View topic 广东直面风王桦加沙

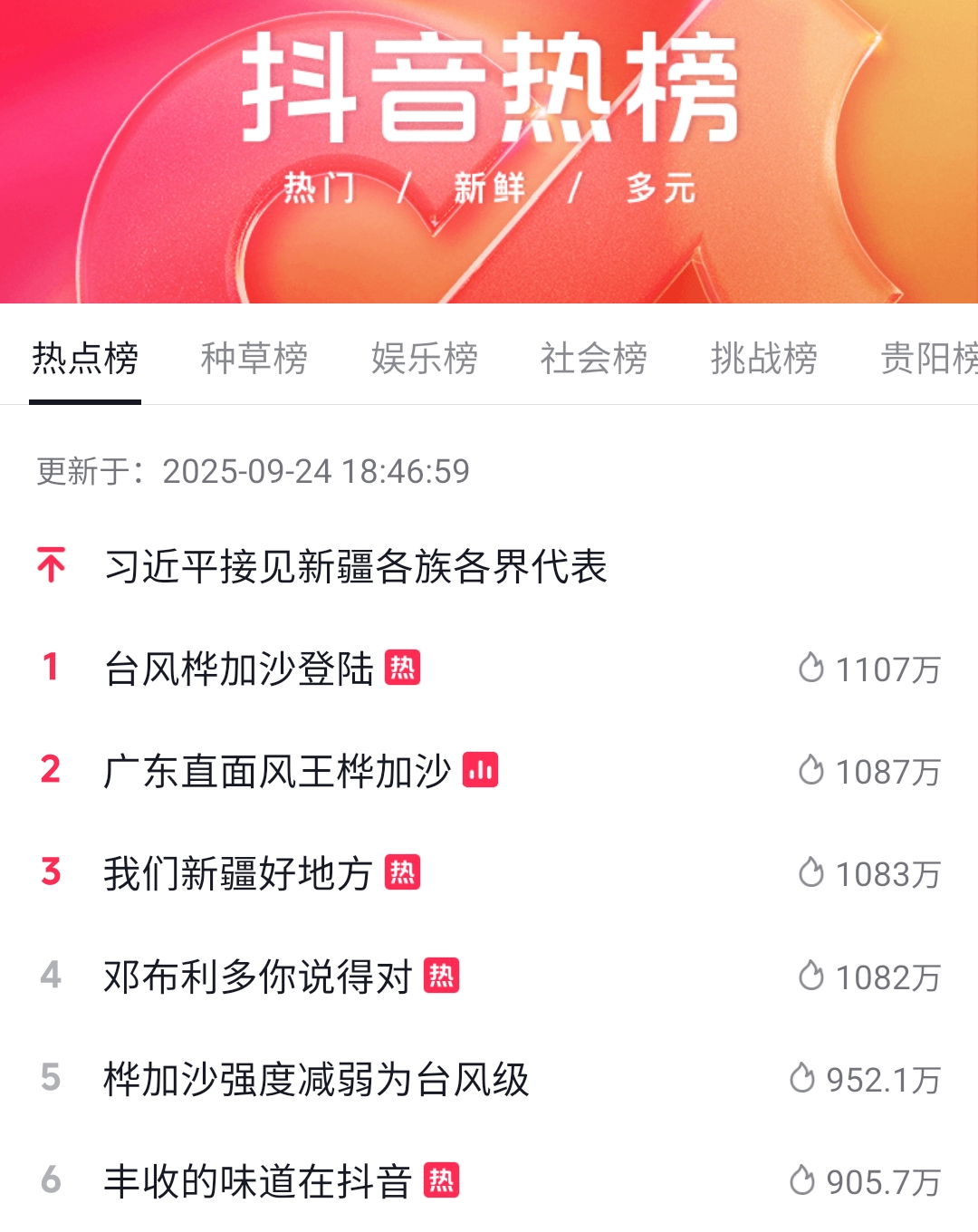[277, 772]
